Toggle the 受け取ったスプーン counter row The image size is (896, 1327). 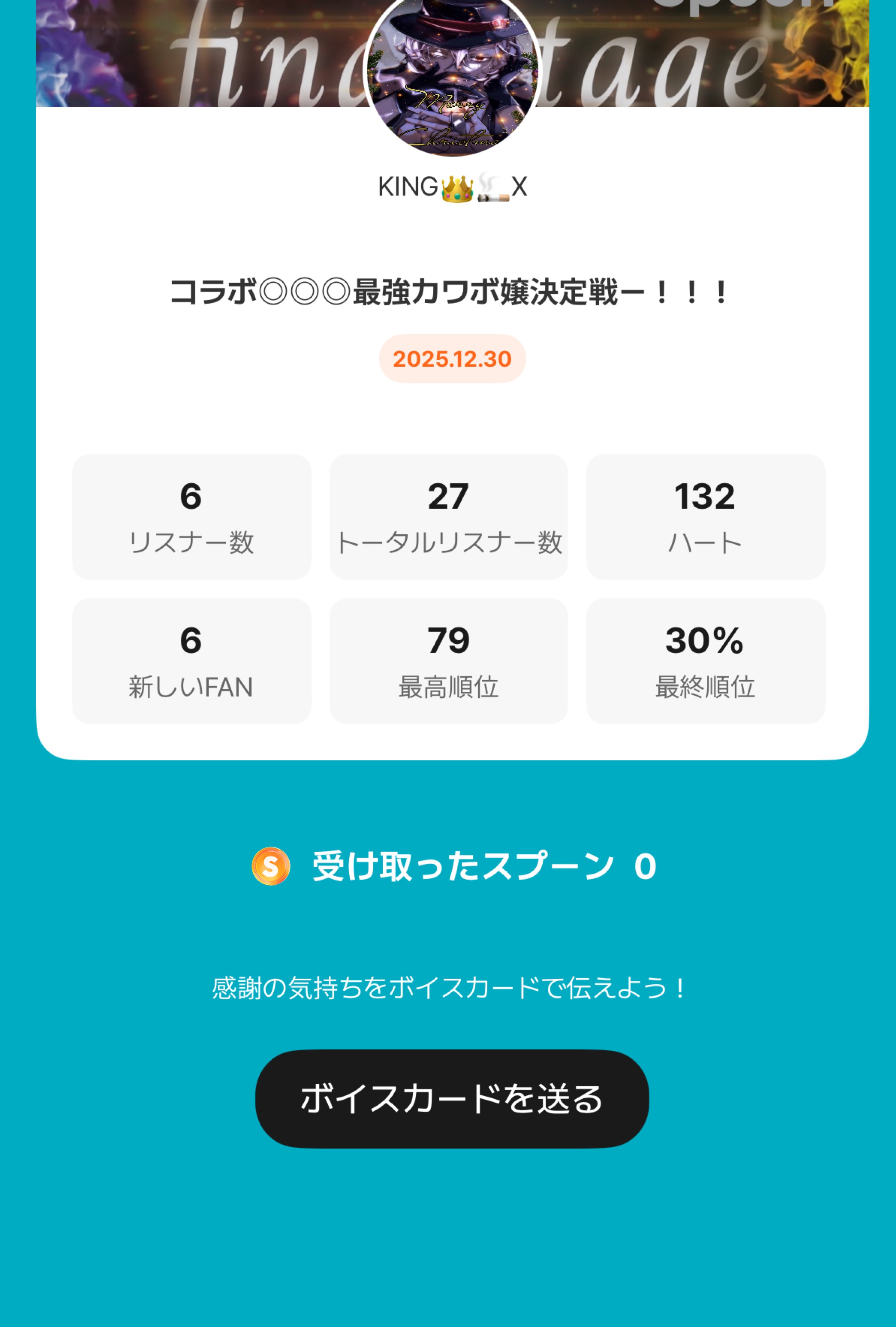click(x=448, y=866)
